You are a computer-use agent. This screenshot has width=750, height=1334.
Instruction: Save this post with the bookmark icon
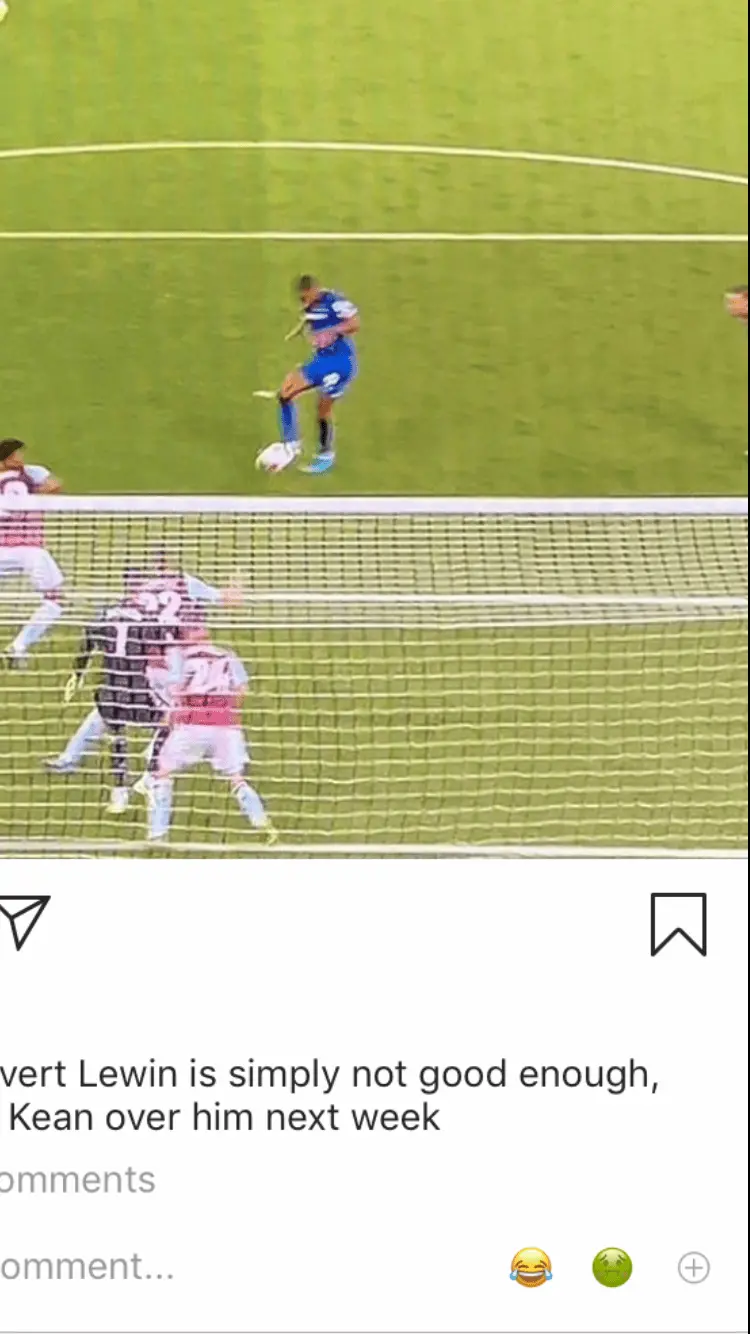(x=678, y=924)
